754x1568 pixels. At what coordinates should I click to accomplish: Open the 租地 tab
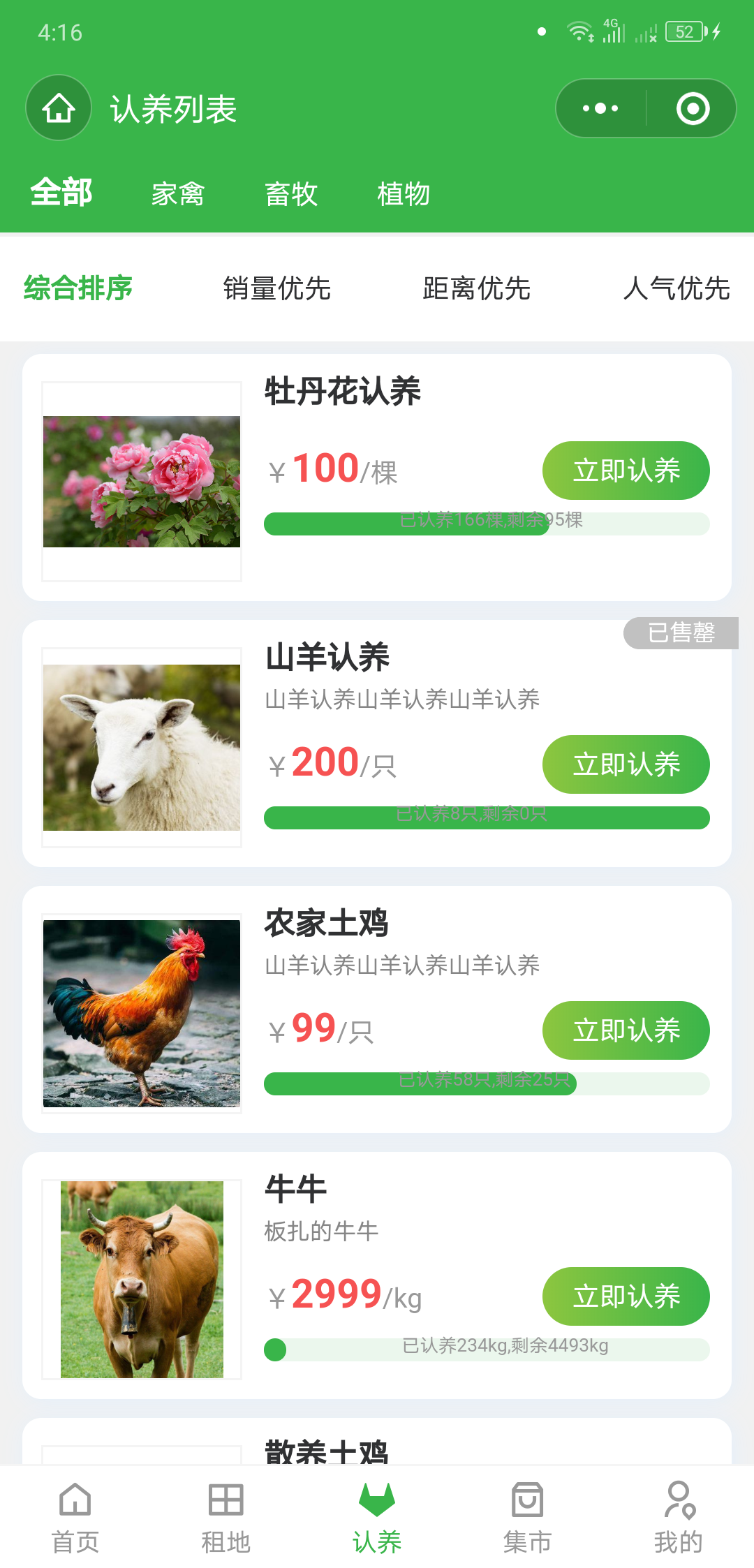tap(226, 1518)
